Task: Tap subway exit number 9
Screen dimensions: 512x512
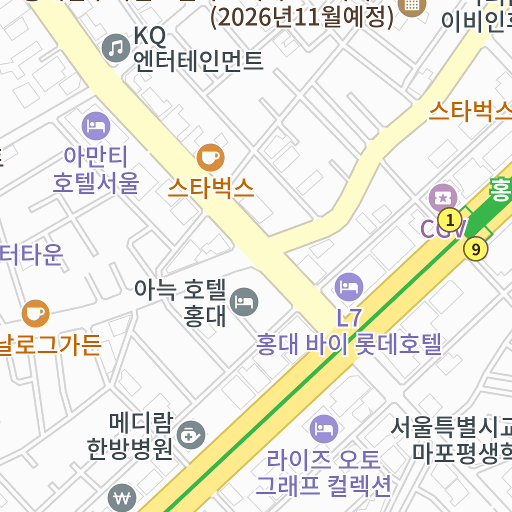Action: (476, 249)
